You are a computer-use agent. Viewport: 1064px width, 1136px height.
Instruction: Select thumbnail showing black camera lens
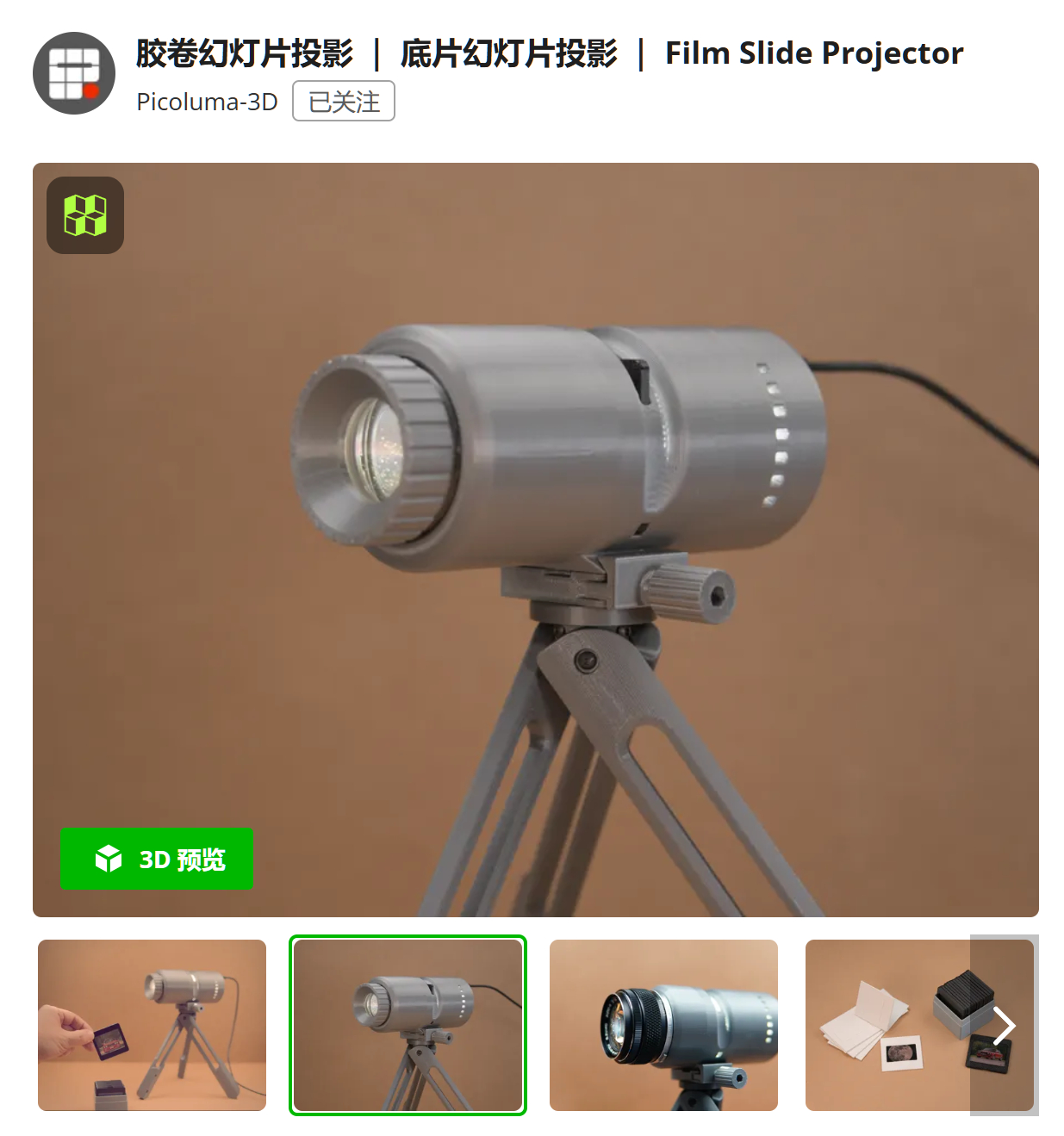tap(663, 1025)
